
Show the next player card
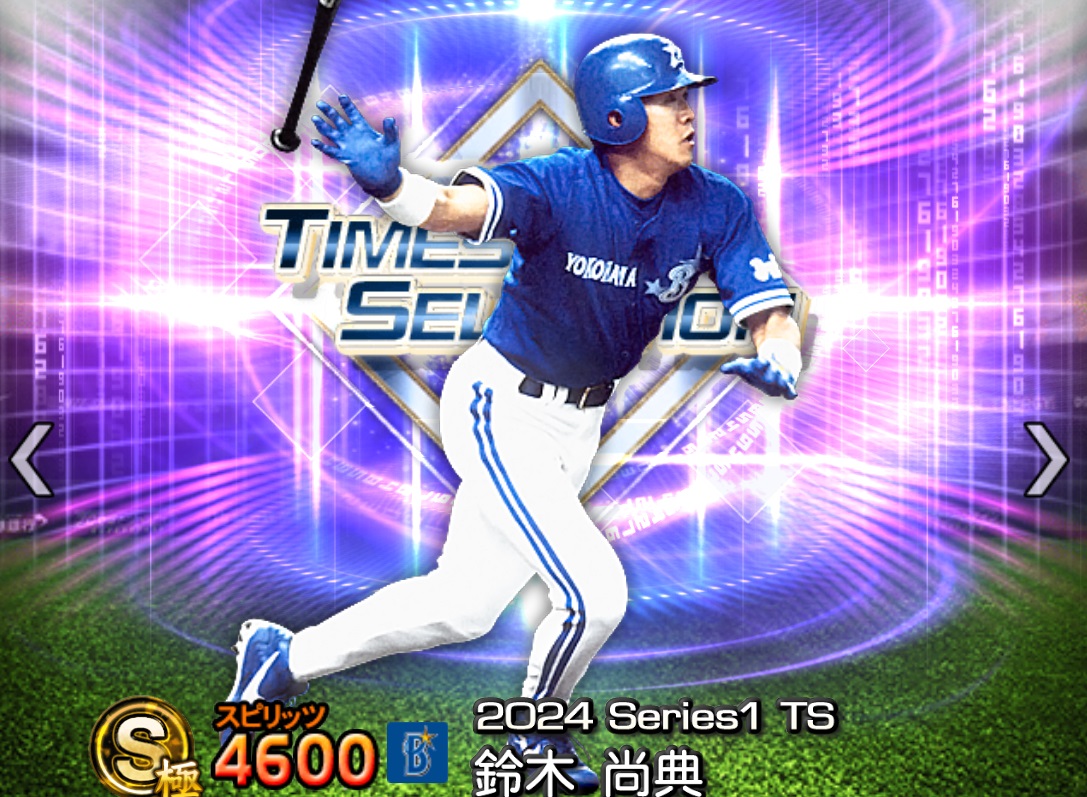pyautogui.click(x=1047, y=459)
